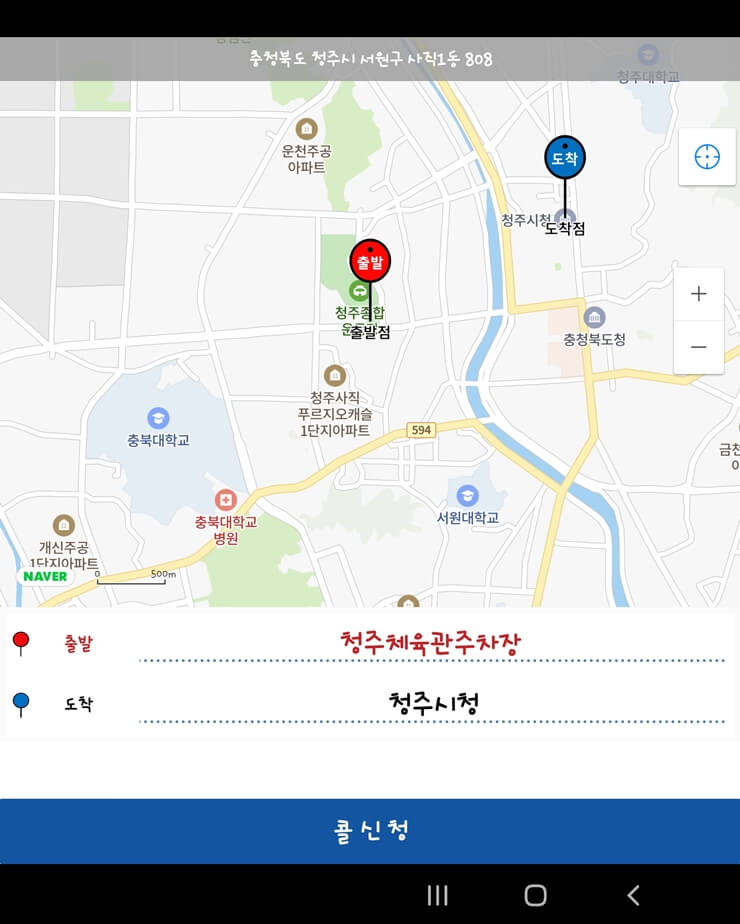Click the red departure pin next to 출발

18,637
